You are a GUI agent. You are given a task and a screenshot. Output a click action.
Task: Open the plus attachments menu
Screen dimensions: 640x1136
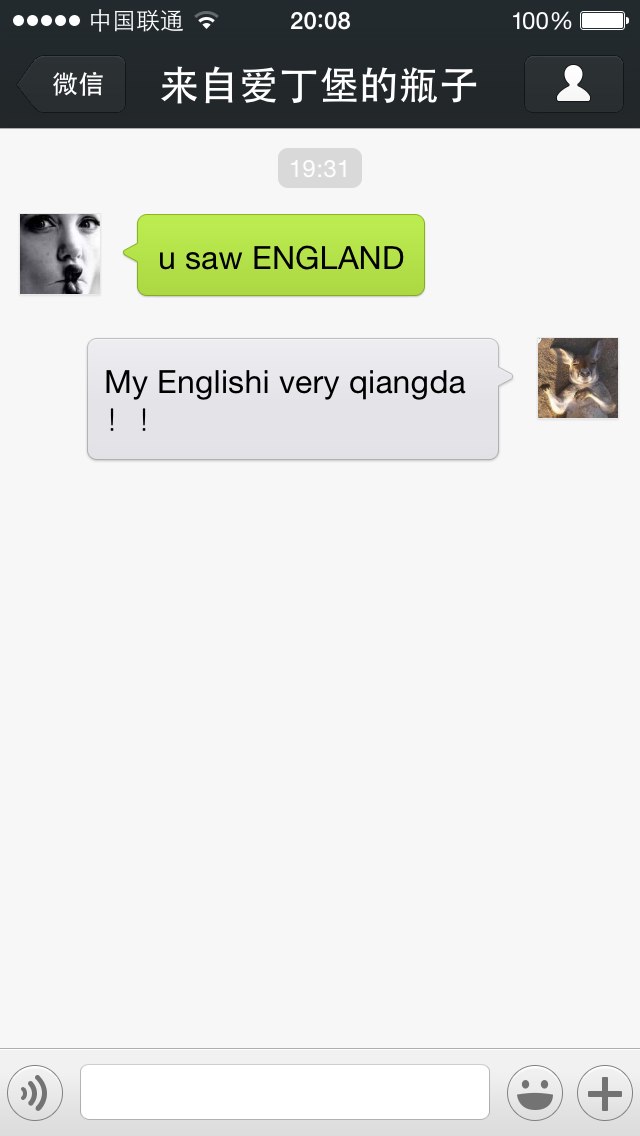coord(604,1093)
